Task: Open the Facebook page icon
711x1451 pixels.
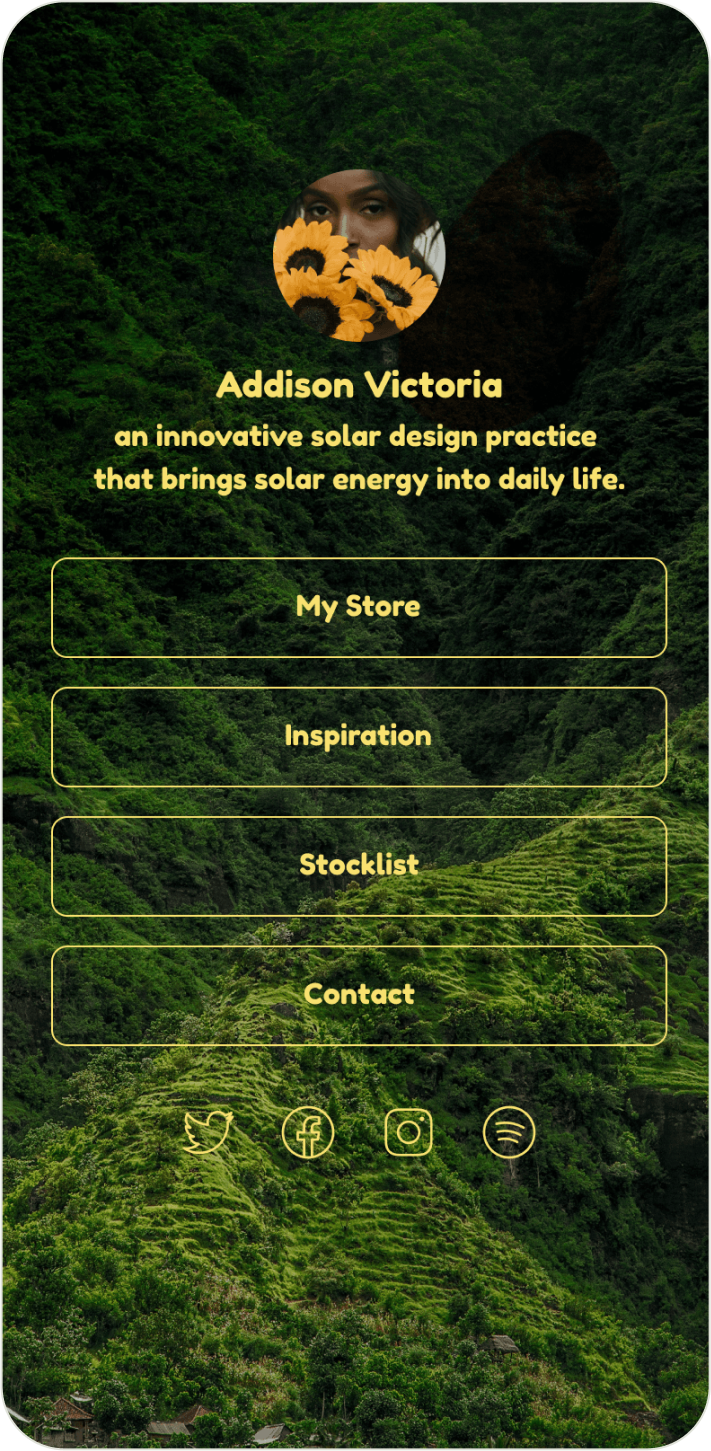Action: (308, 1133)
